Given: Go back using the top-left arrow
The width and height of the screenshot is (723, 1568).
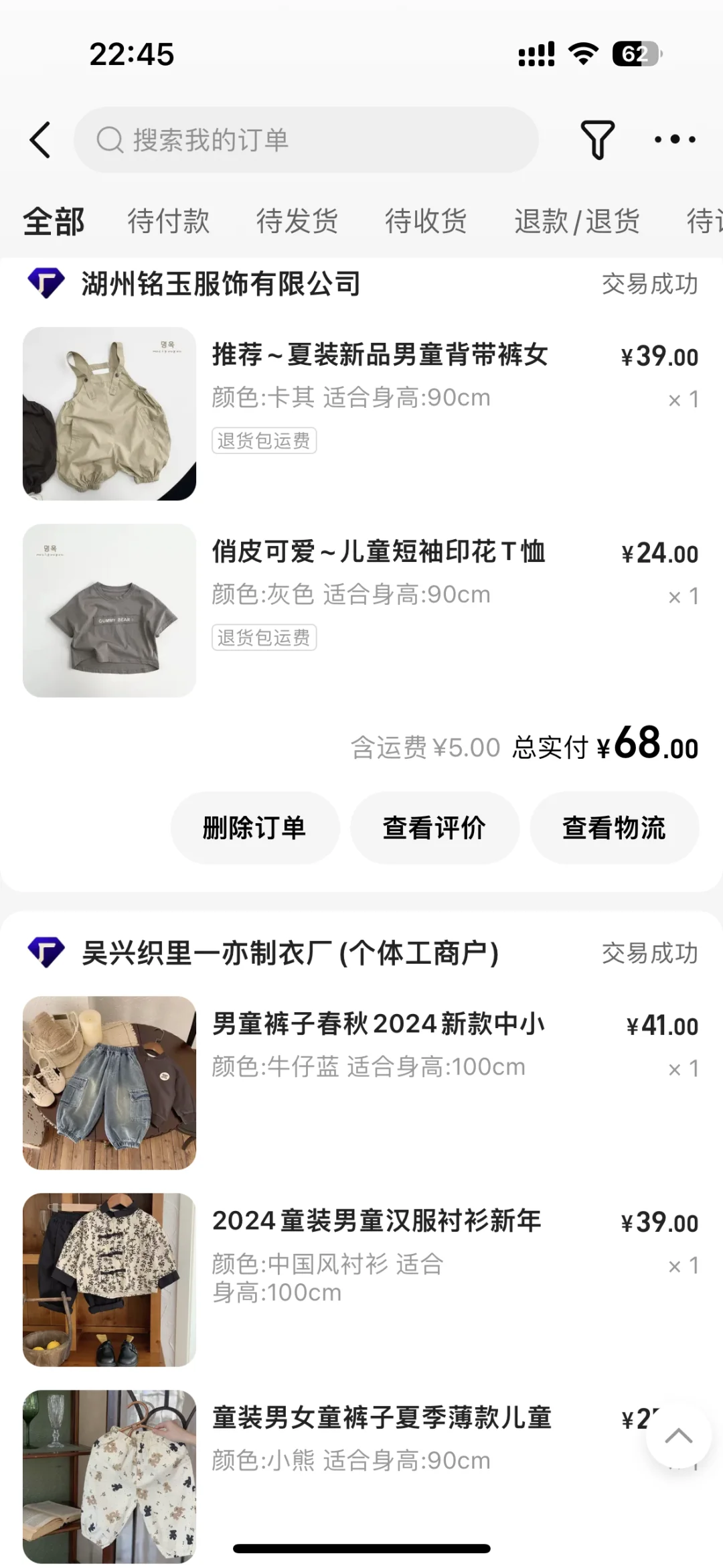Looking at the screenshot, I should [40, 140].
